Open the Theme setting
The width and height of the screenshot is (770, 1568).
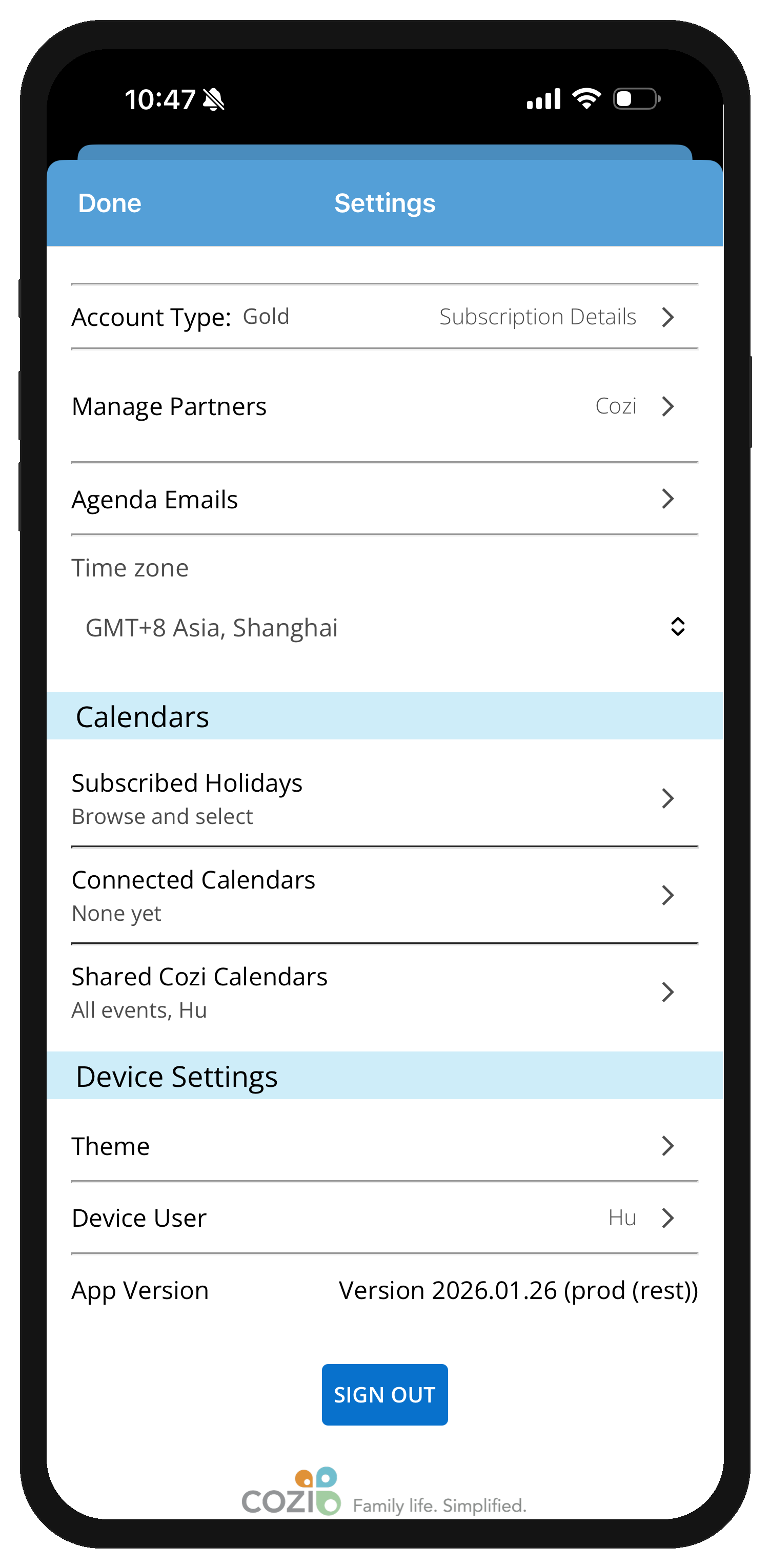(384, 1146)
